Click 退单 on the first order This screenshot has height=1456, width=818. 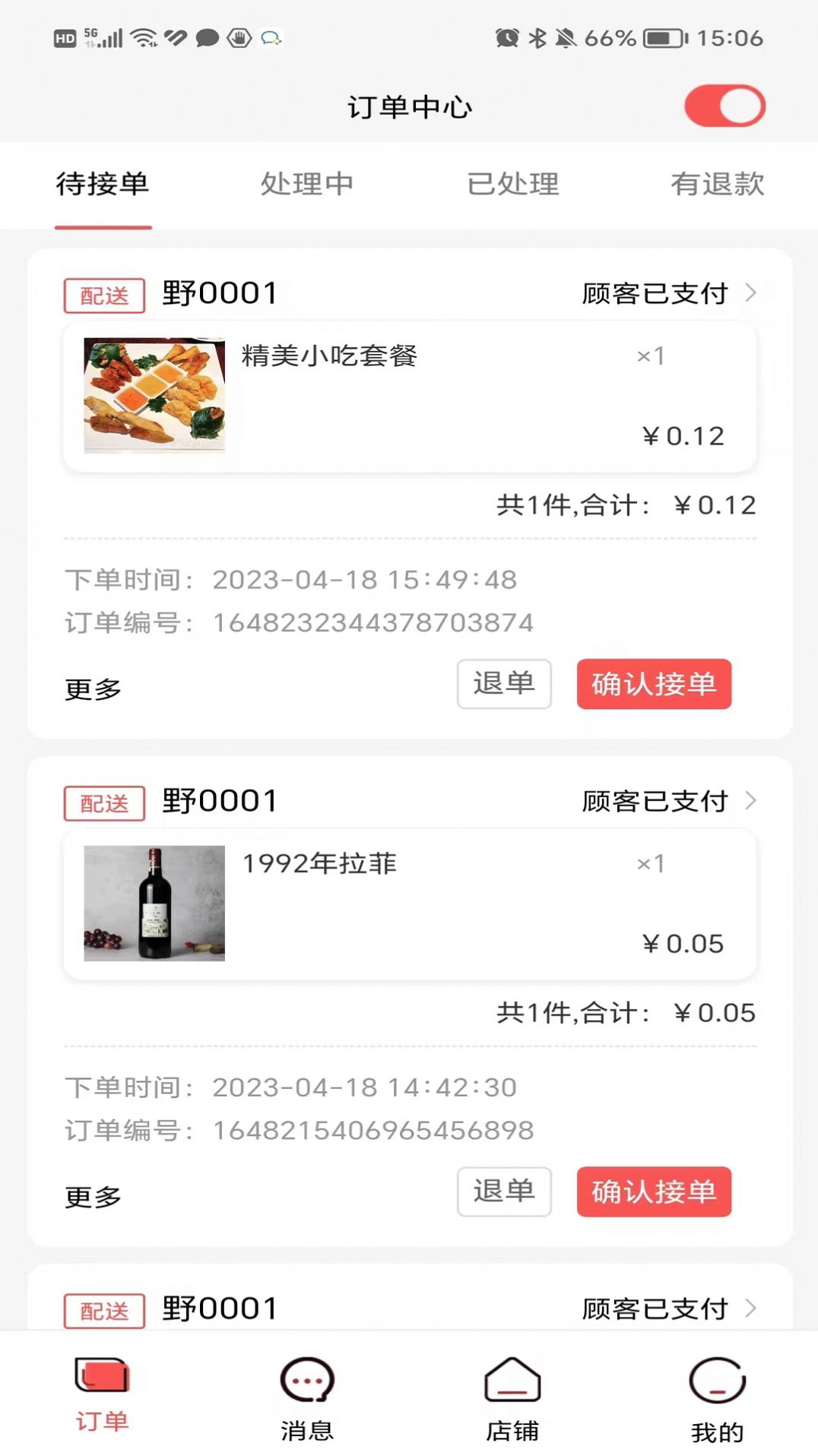[x=504, y=684]
